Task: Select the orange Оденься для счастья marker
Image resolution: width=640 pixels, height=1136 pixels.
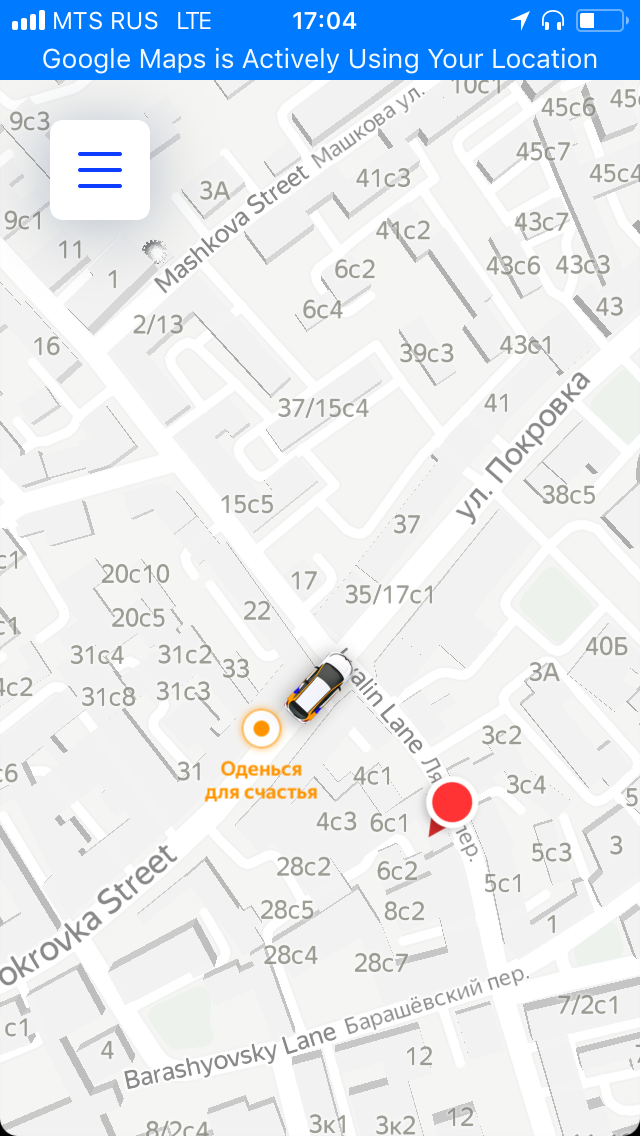Action: pos(262,728)
